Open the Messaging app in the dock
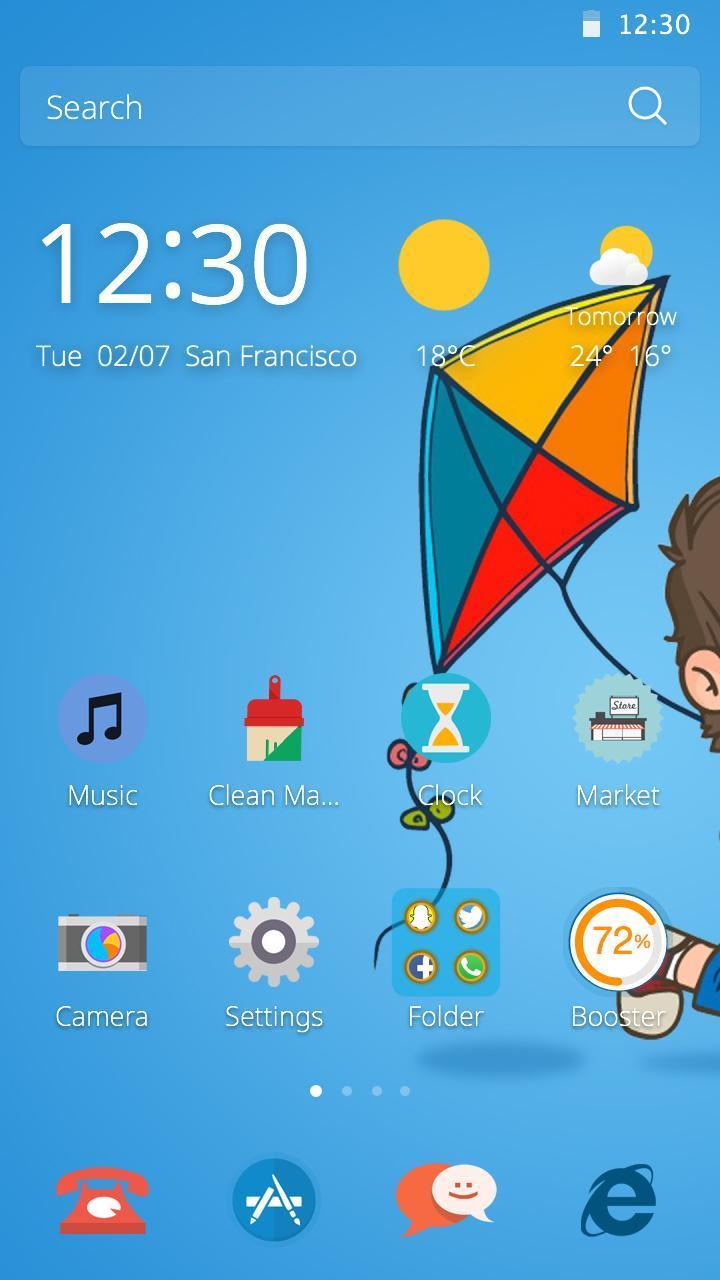720x1280 pixels. pos(445,1199)
